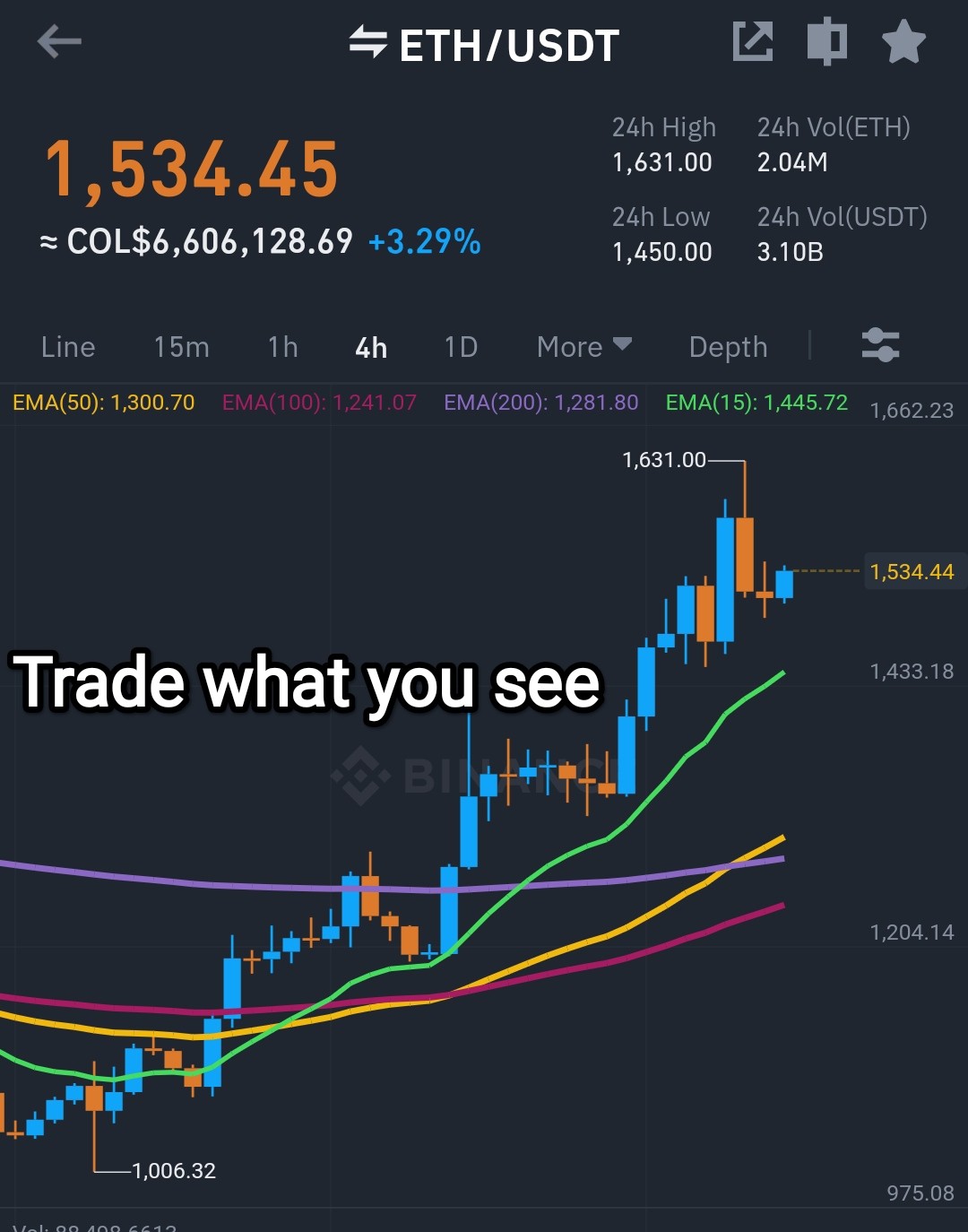Share the ETH/USDT chart
This screenshot has height=1232, width=968.
pos(753,41)
